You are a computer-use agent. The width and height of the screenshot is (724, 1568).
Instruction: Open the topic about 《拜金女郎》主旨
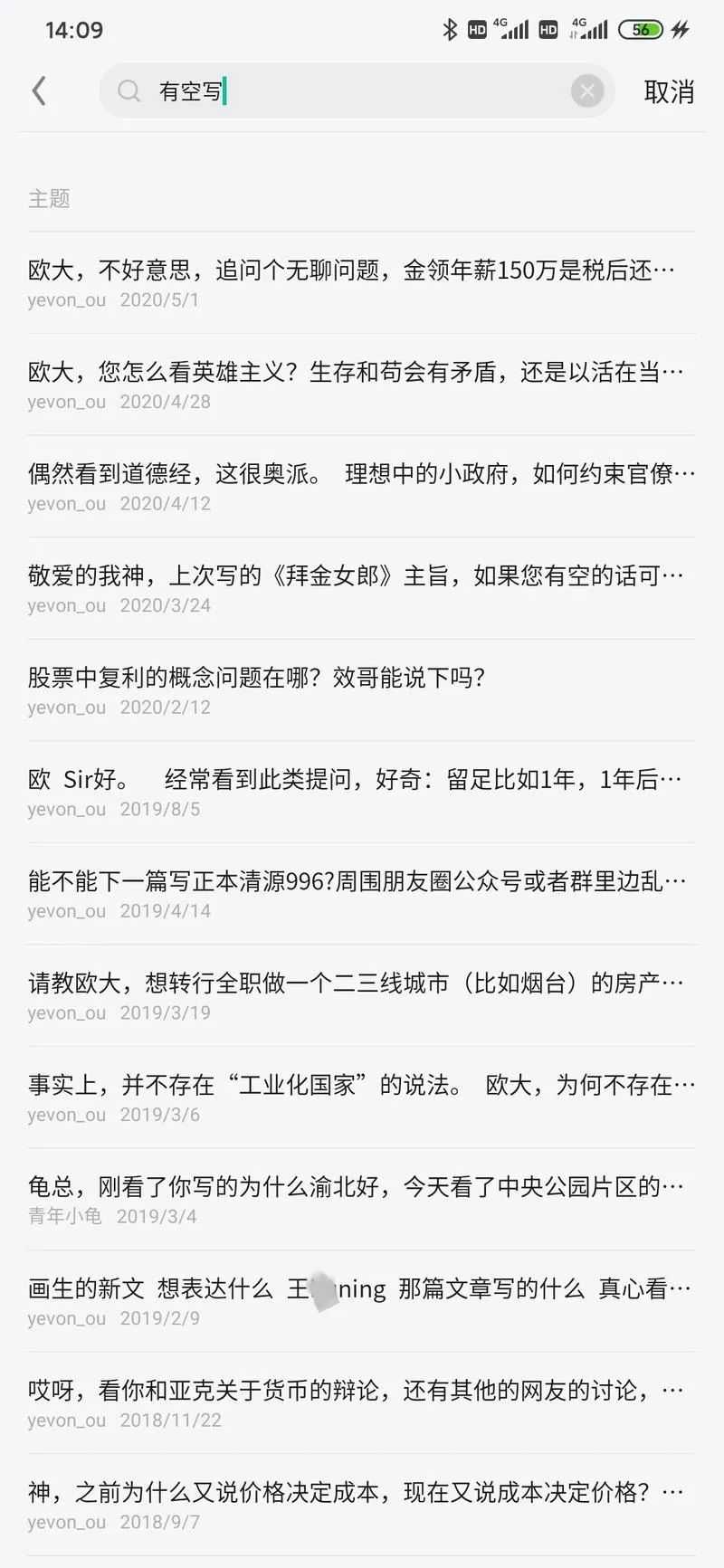tap(362, 589)
